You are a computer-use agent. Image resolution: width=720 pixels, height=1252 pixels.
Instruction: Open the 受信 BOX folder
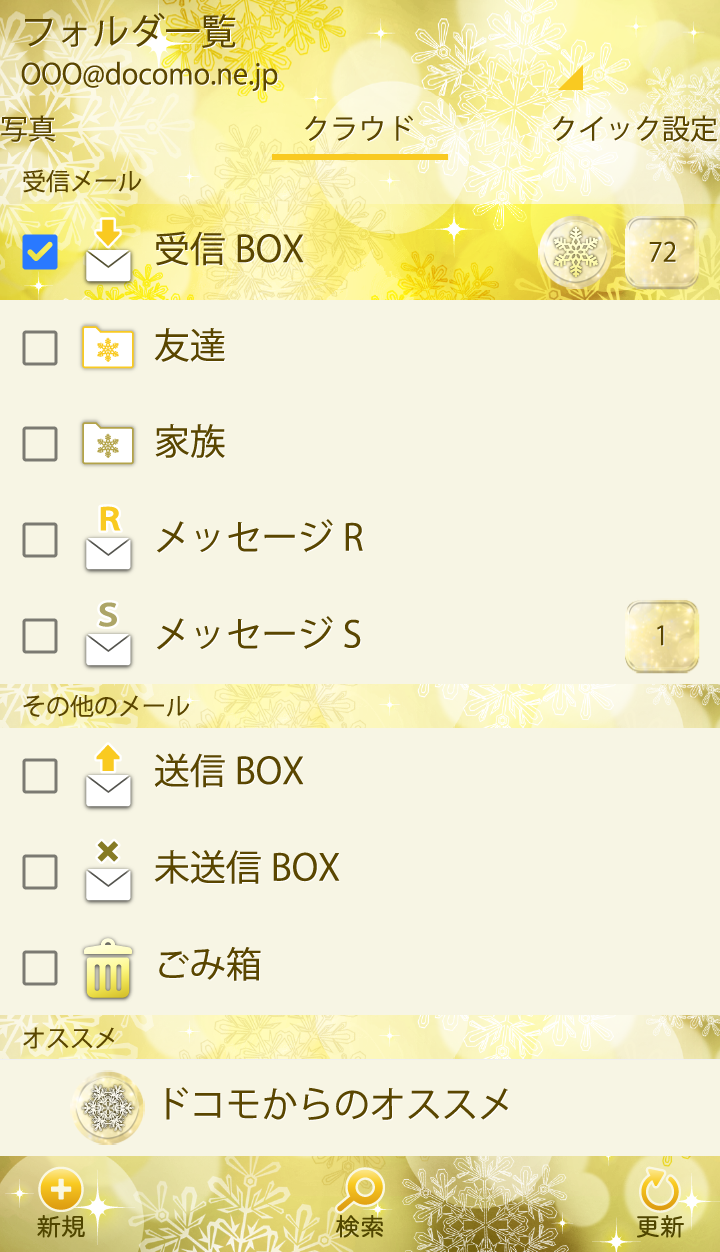point(229,250)
